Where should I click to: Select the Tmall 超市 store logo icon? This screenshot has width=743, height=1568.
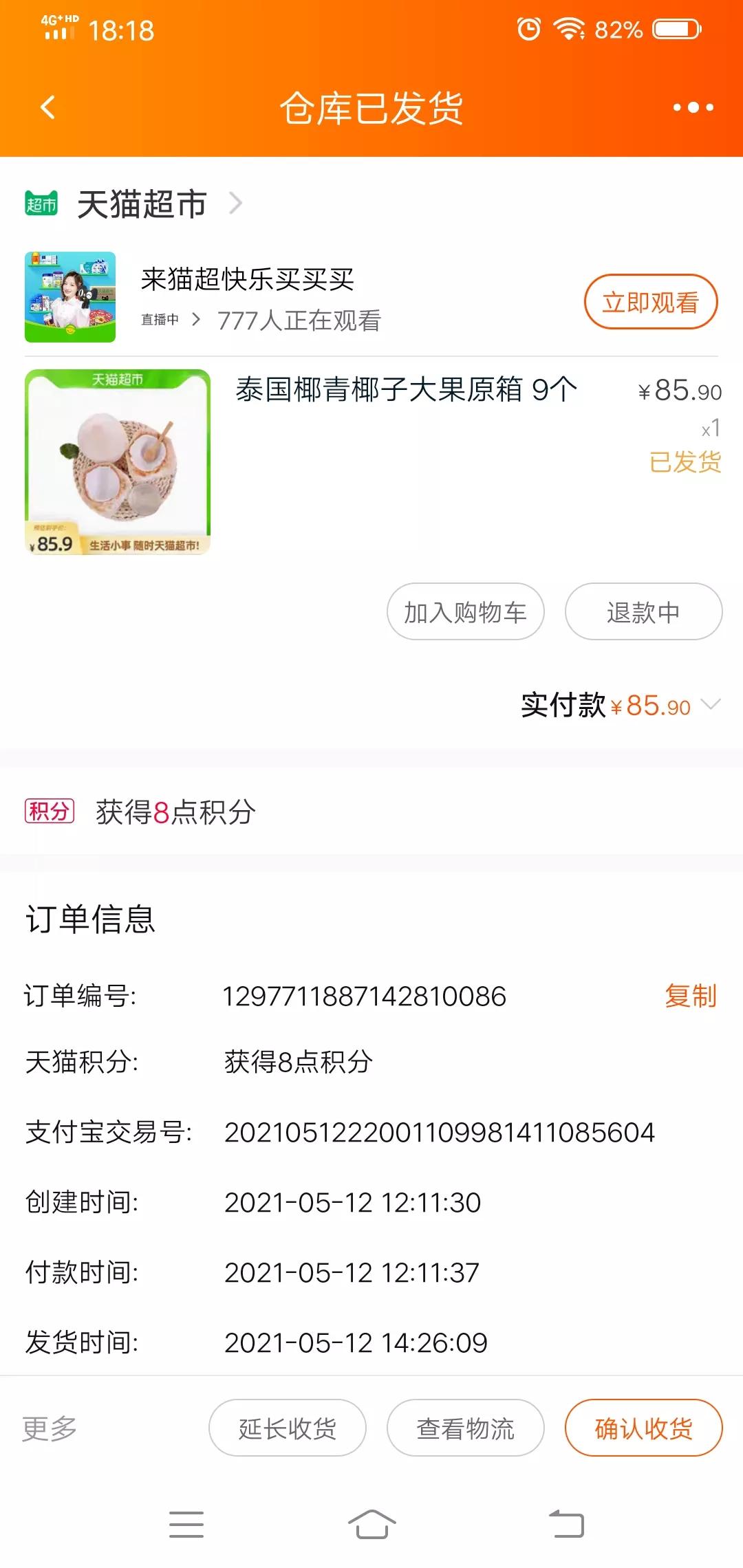41,203
